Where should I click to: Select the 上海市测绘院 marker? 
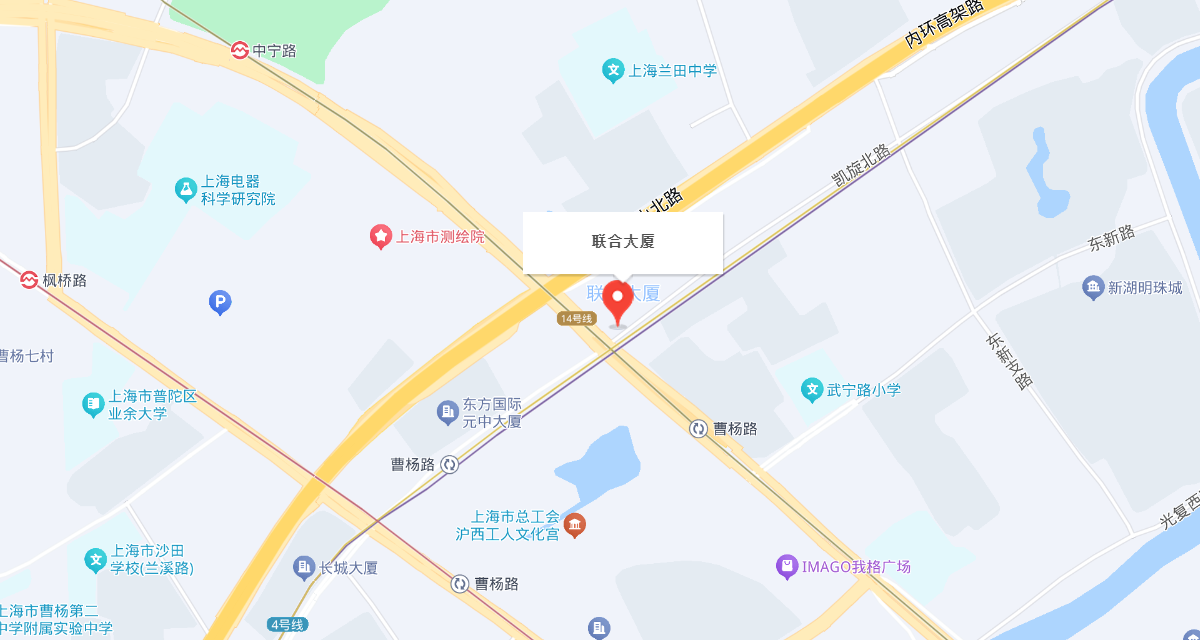coord(381,237)
